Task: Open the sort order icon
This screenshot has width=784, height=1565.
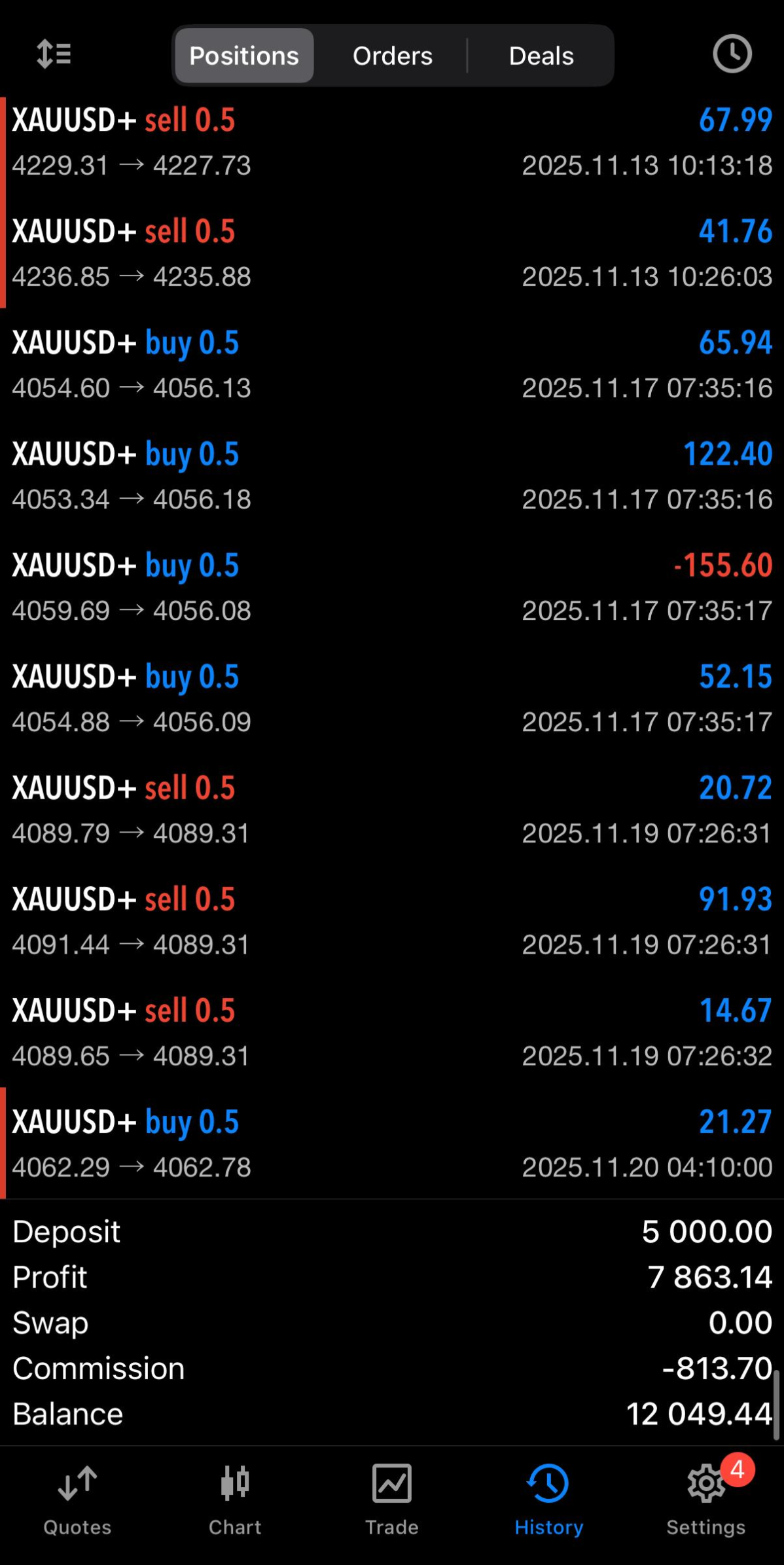Action: click(54, 54)
